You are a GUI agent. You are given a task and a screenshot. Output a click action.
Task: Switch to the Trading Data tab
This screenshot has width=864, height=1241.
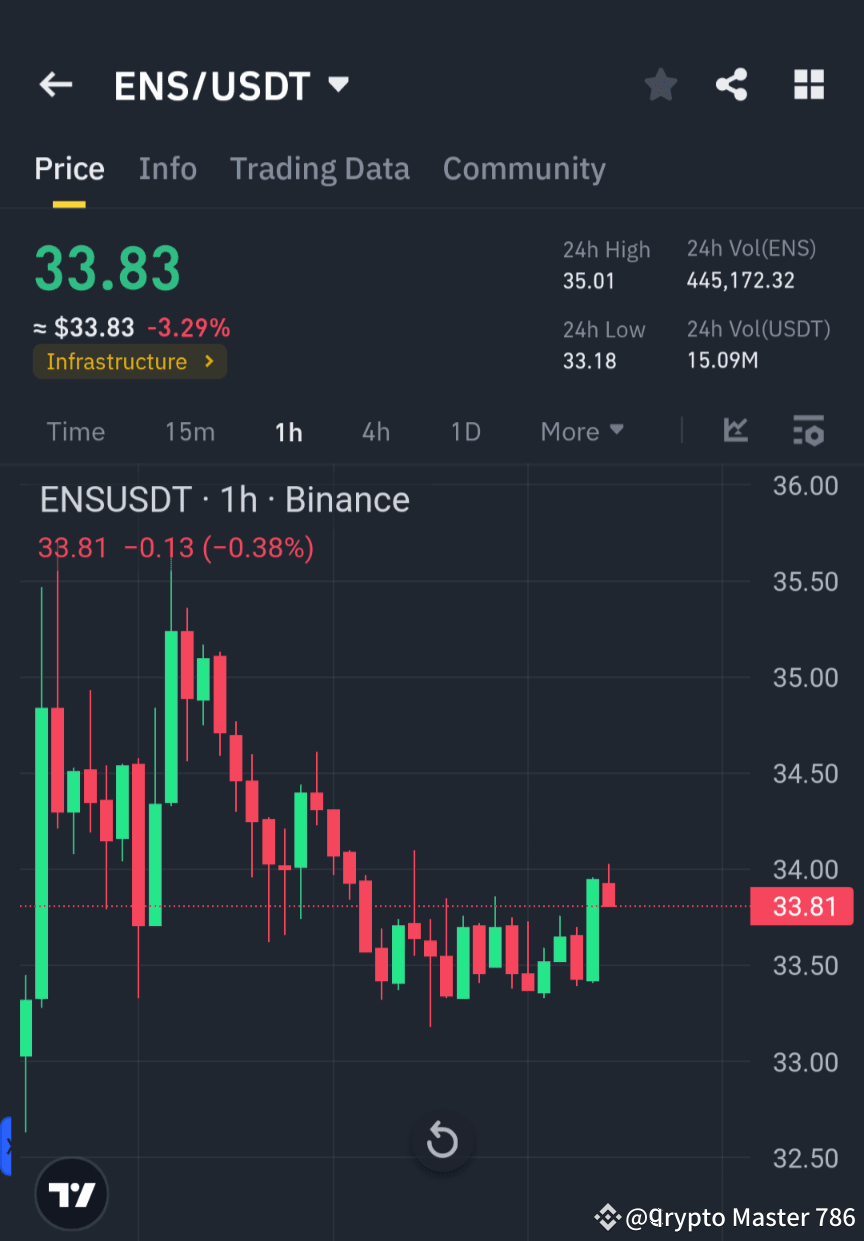(319, 168)
